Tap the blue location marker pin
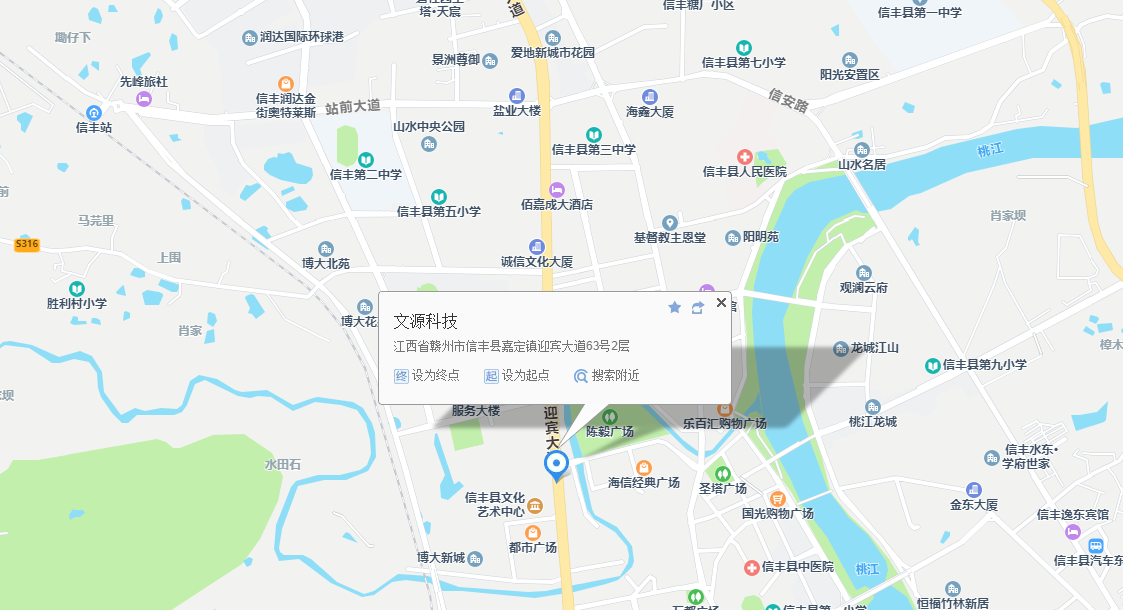 (x=556, y=464)
